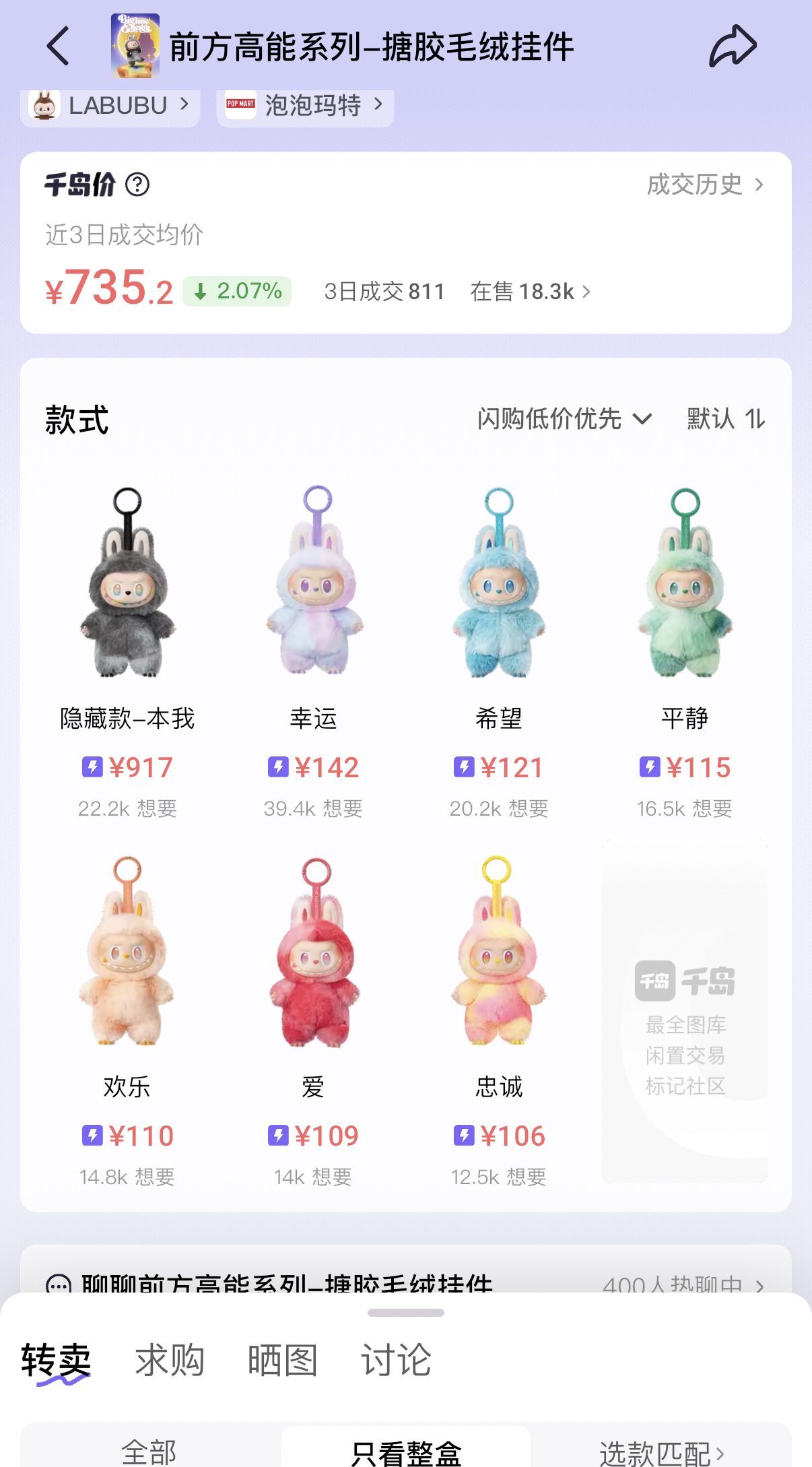Open the 在售 18.3k listings

tap(530, 292)
